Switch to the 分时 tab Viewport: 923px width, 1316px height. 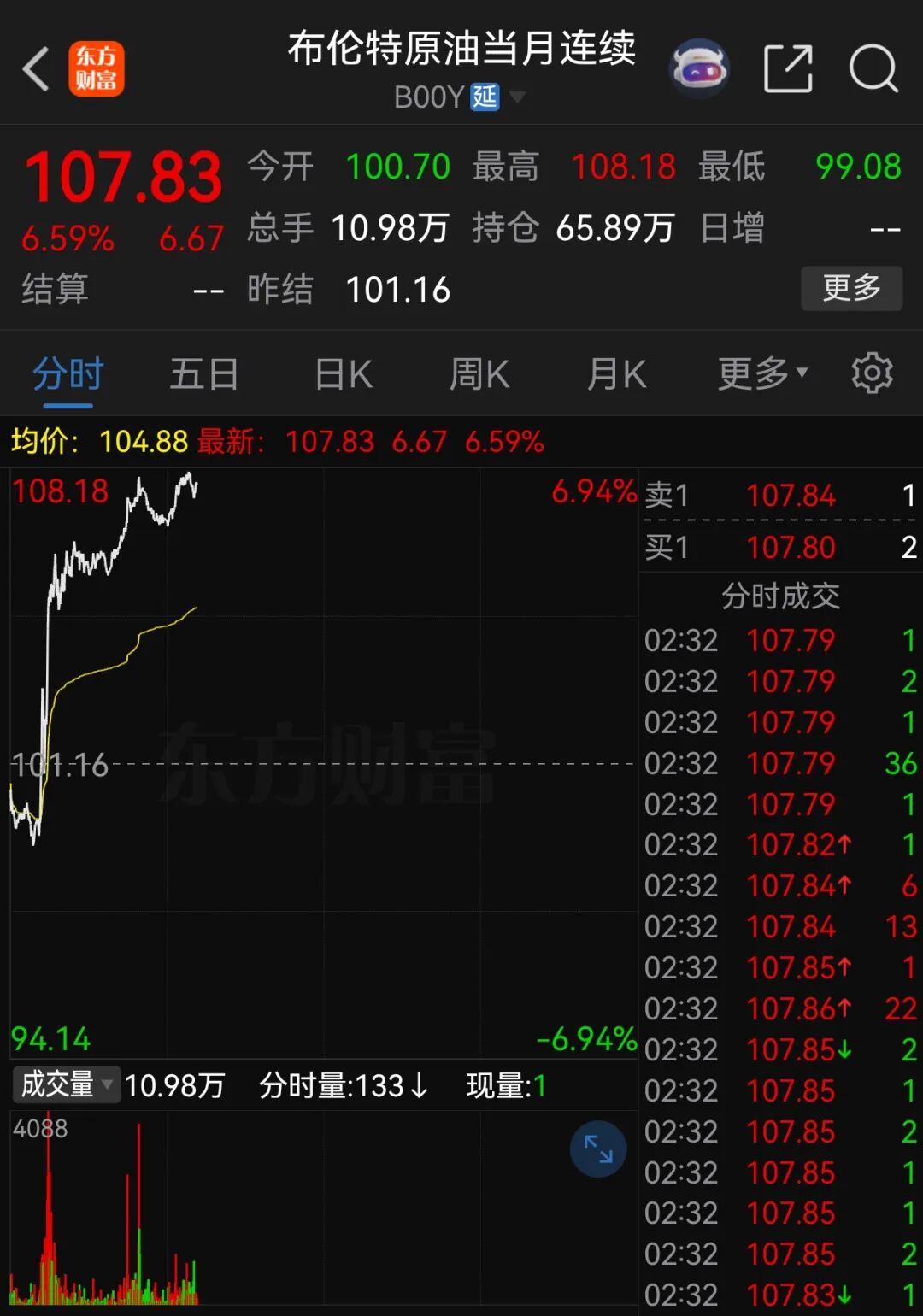tap(68, 374)
